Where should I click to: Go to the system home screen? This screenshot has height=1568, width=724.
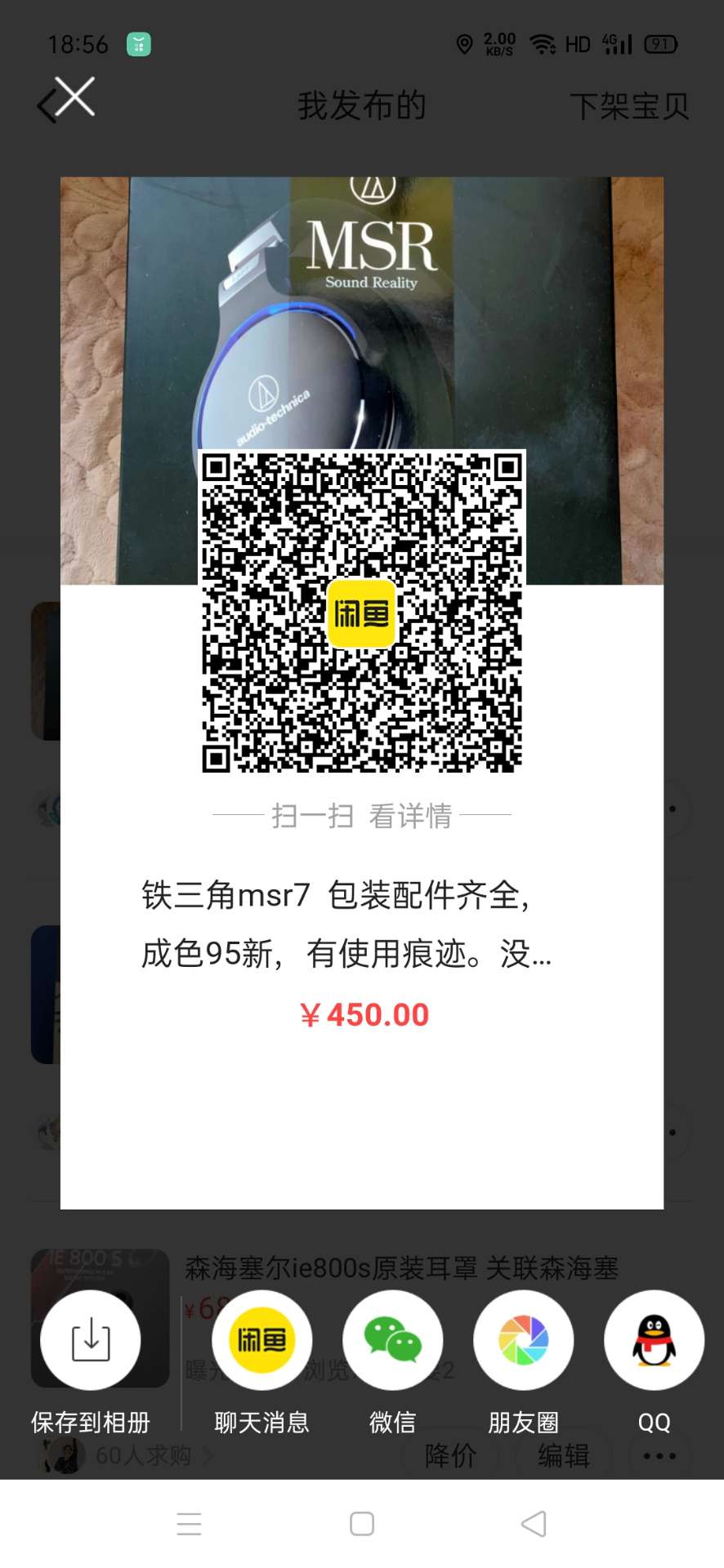(362, 1523)
